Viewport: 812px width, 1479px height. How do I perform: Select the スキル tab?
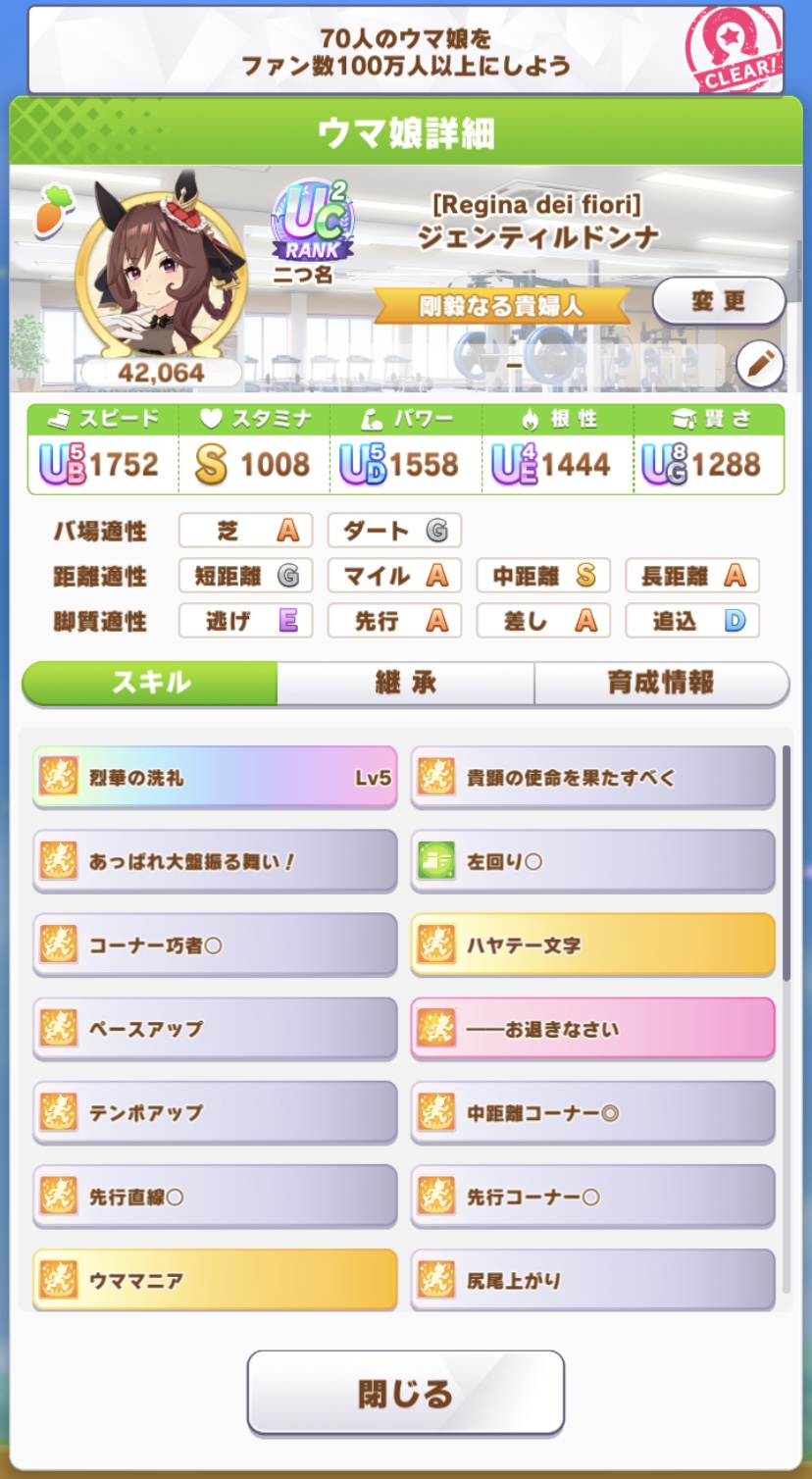click(150, 683)
